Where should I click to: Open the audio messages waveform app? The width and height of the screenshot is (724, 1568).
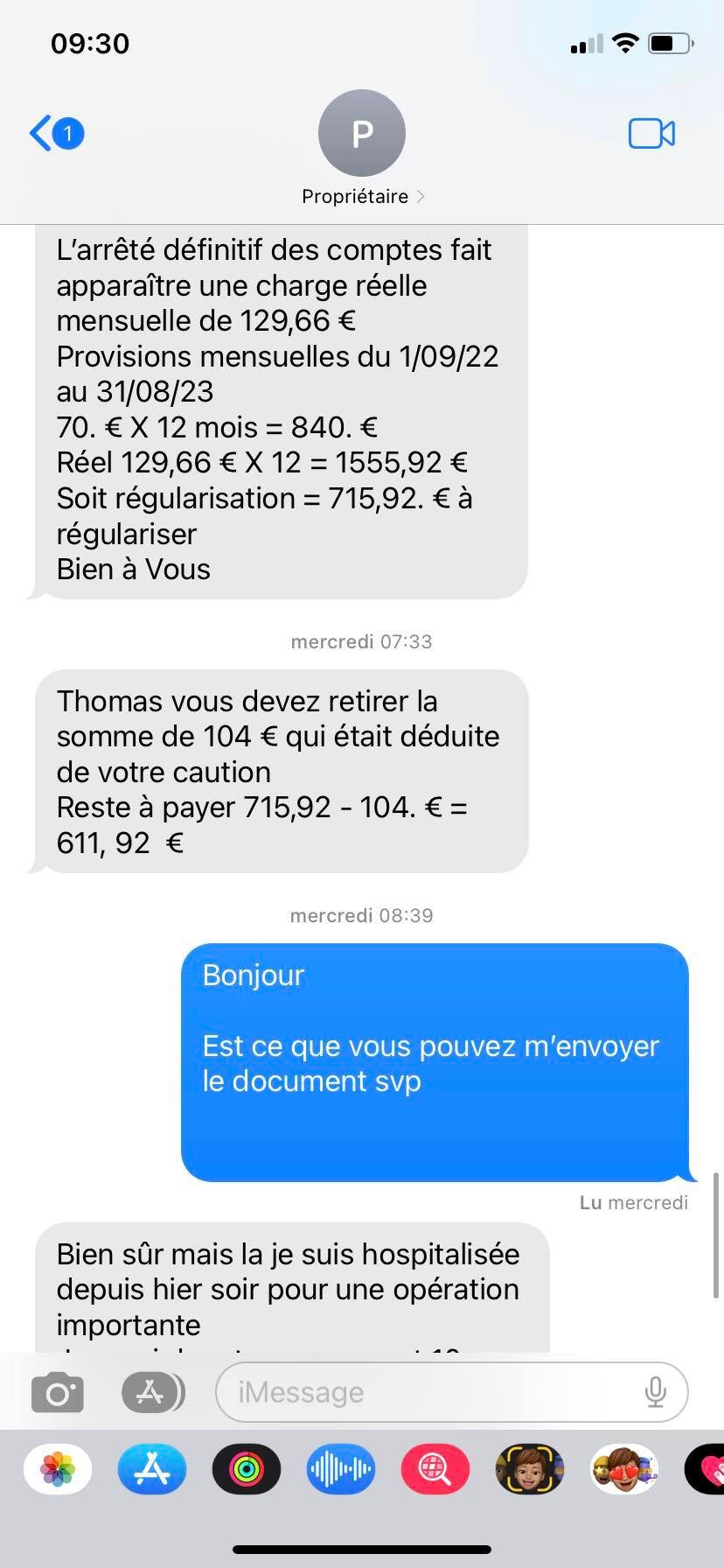(341, 1469)
